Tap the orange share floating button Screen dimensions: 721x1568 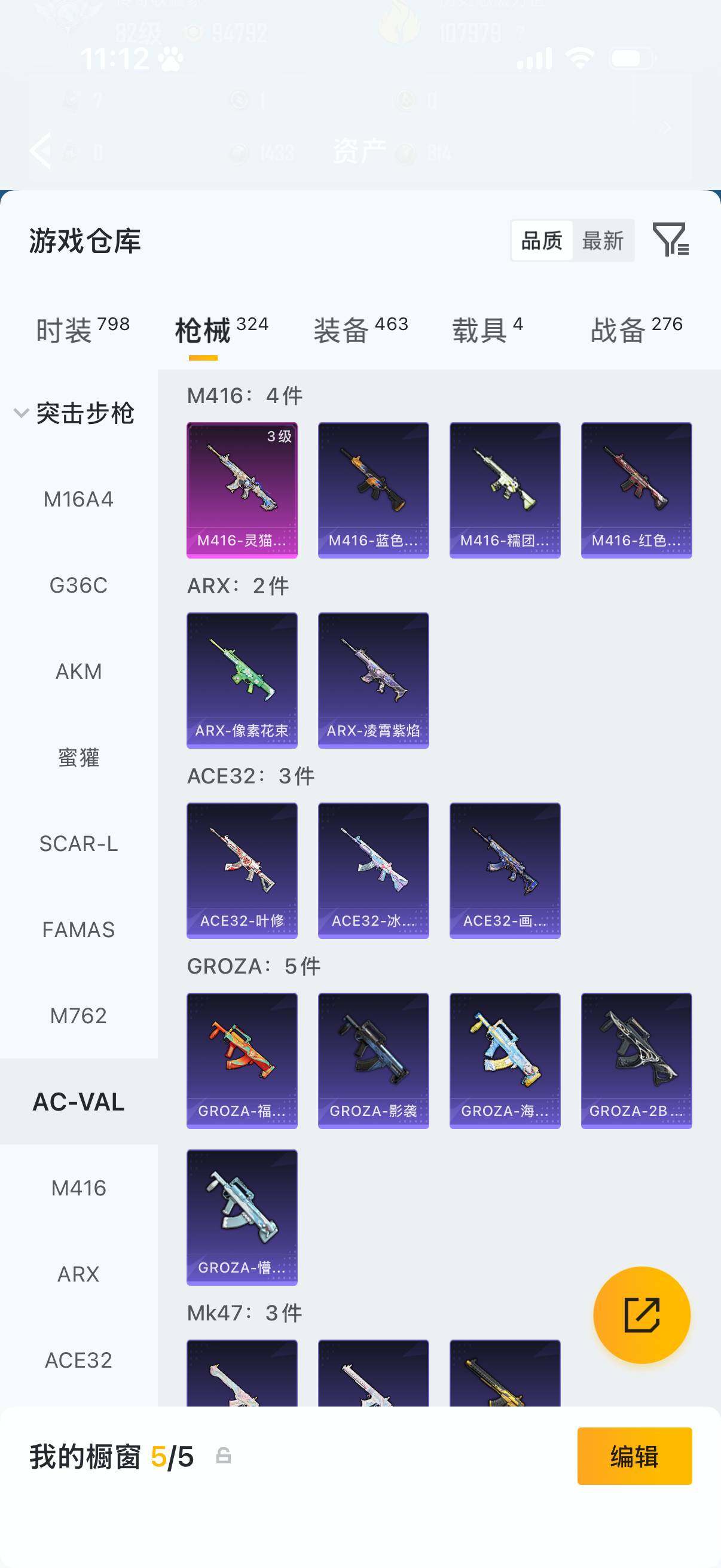pyautogui.click(x=641, y=1315)
